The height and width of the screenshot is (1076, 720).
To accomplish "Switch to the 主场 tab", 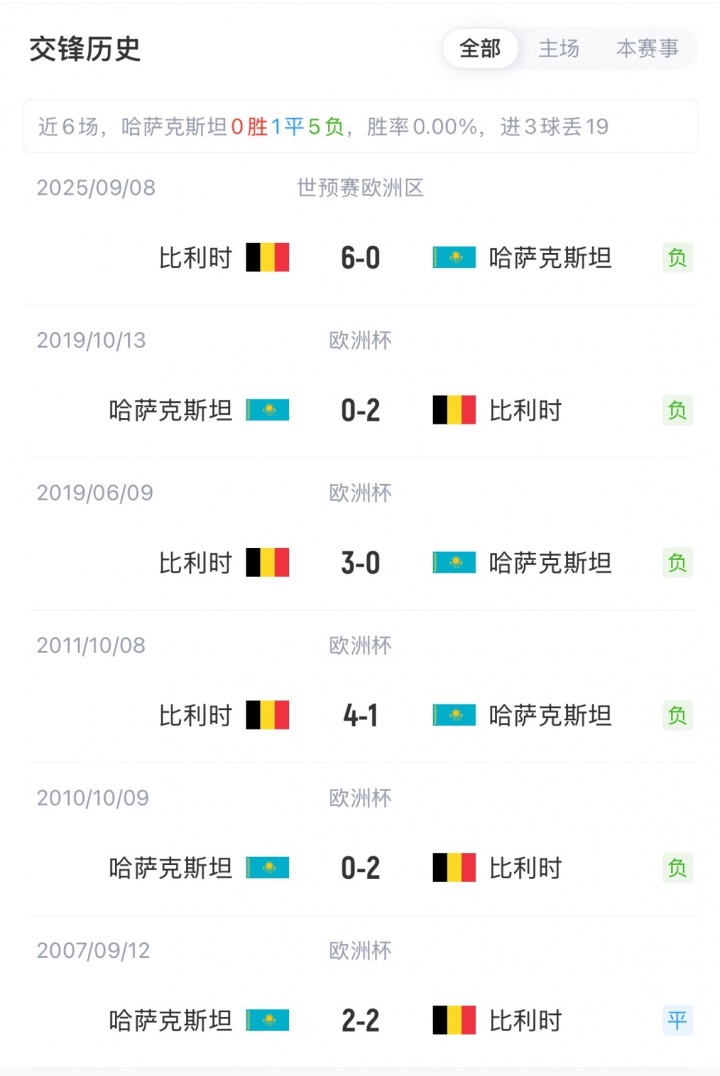I will point(559,48).
